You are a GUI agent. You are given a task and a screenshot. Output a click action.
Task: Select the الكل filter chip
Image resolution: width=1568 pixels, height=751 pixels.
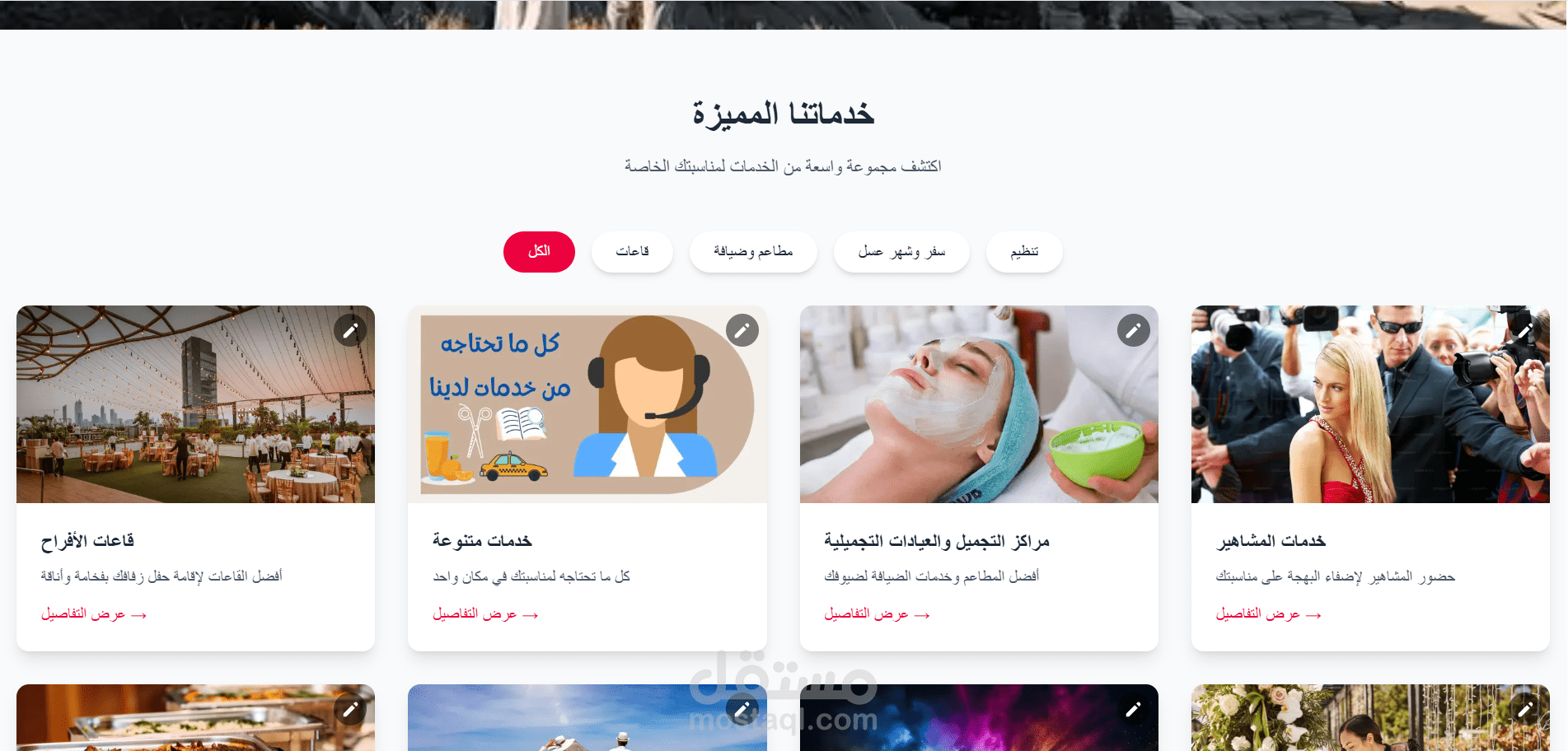pyautogui.click(x=539, y=251)
